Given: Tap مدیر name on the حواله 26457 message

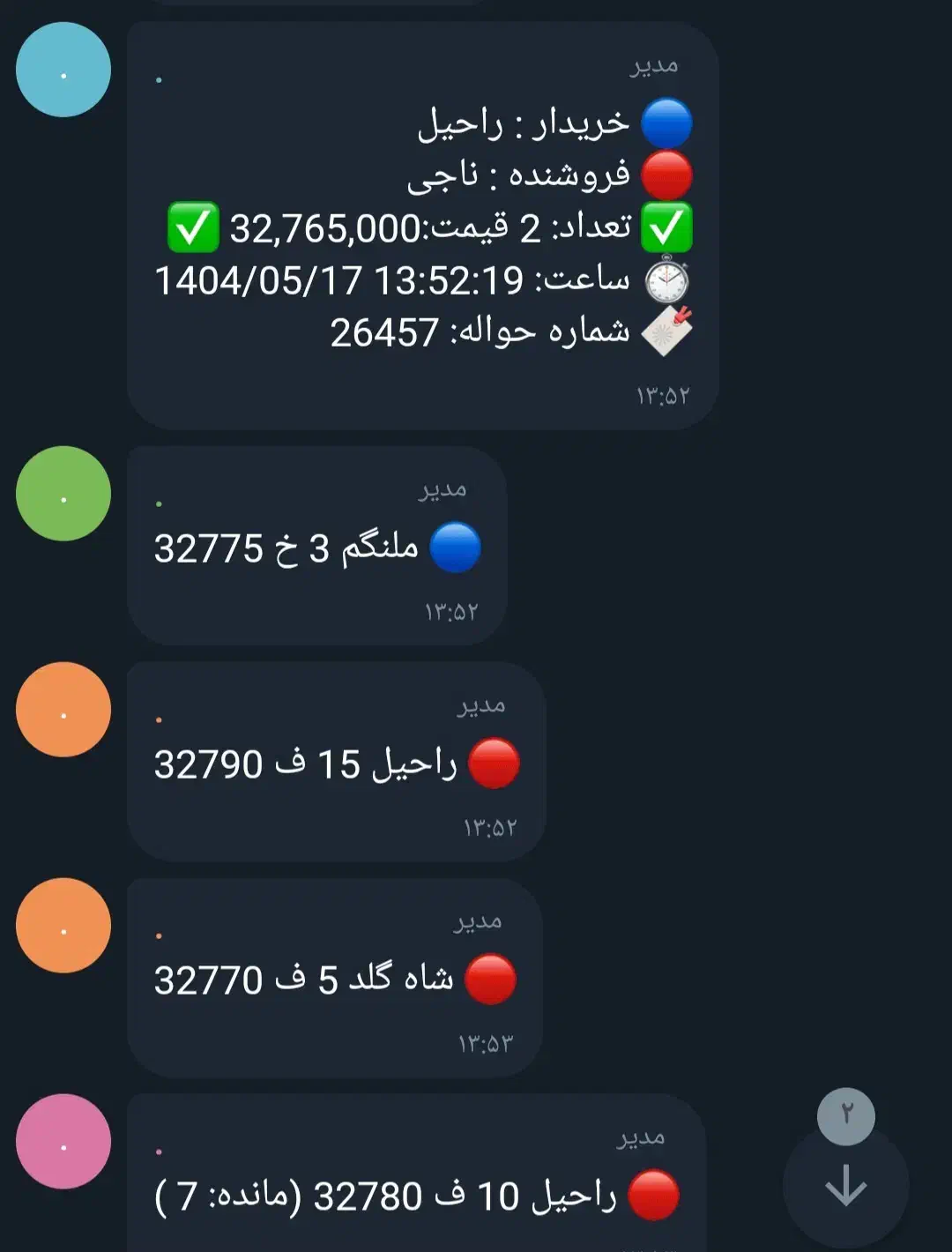Looking at the screenshot, I should coord(653,65).
